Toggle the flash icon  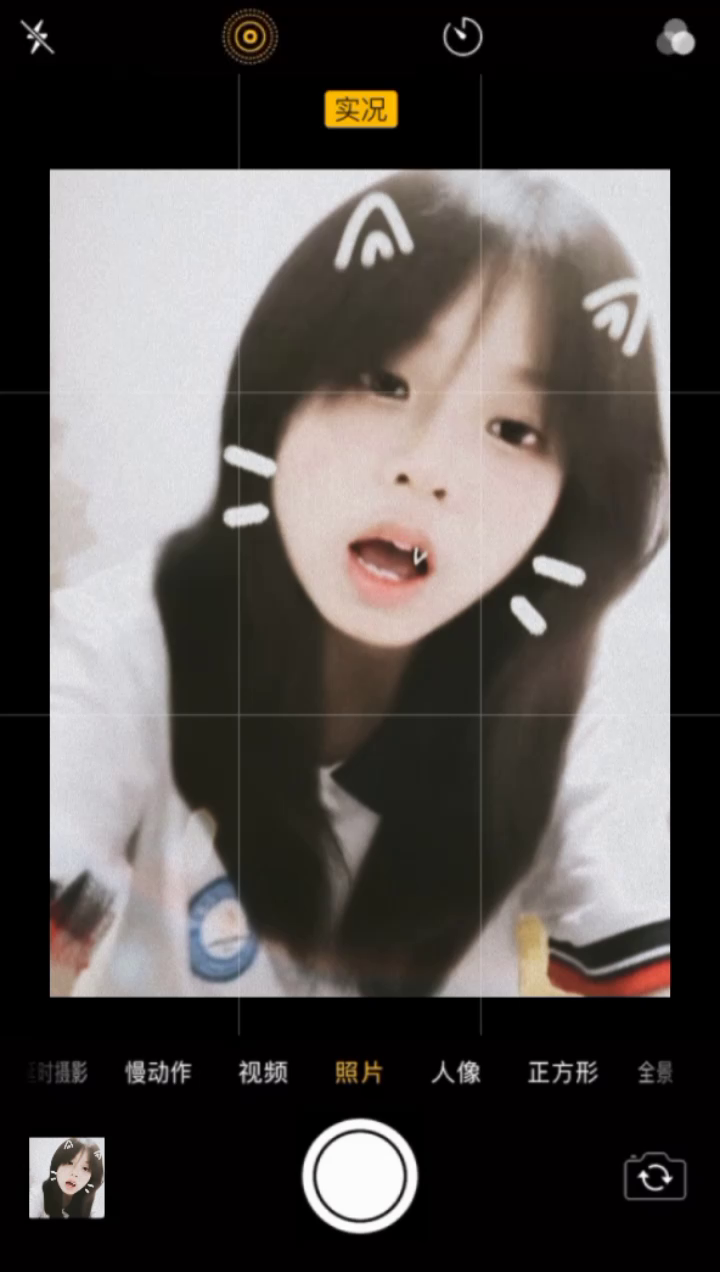click(x=37, y=38)
